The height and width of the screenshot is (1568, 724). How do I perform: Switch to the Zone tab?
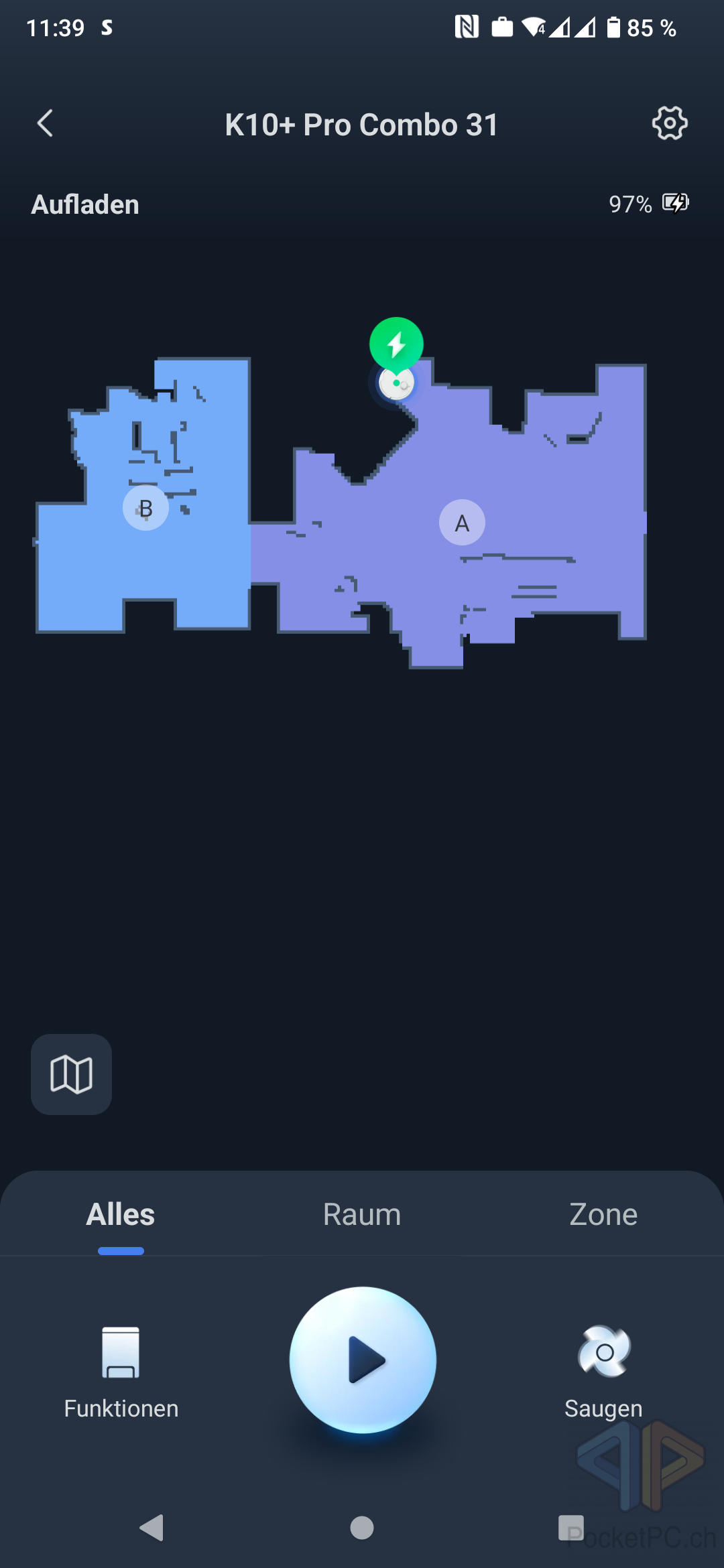pyautogui.click(x=603, y=1214)
